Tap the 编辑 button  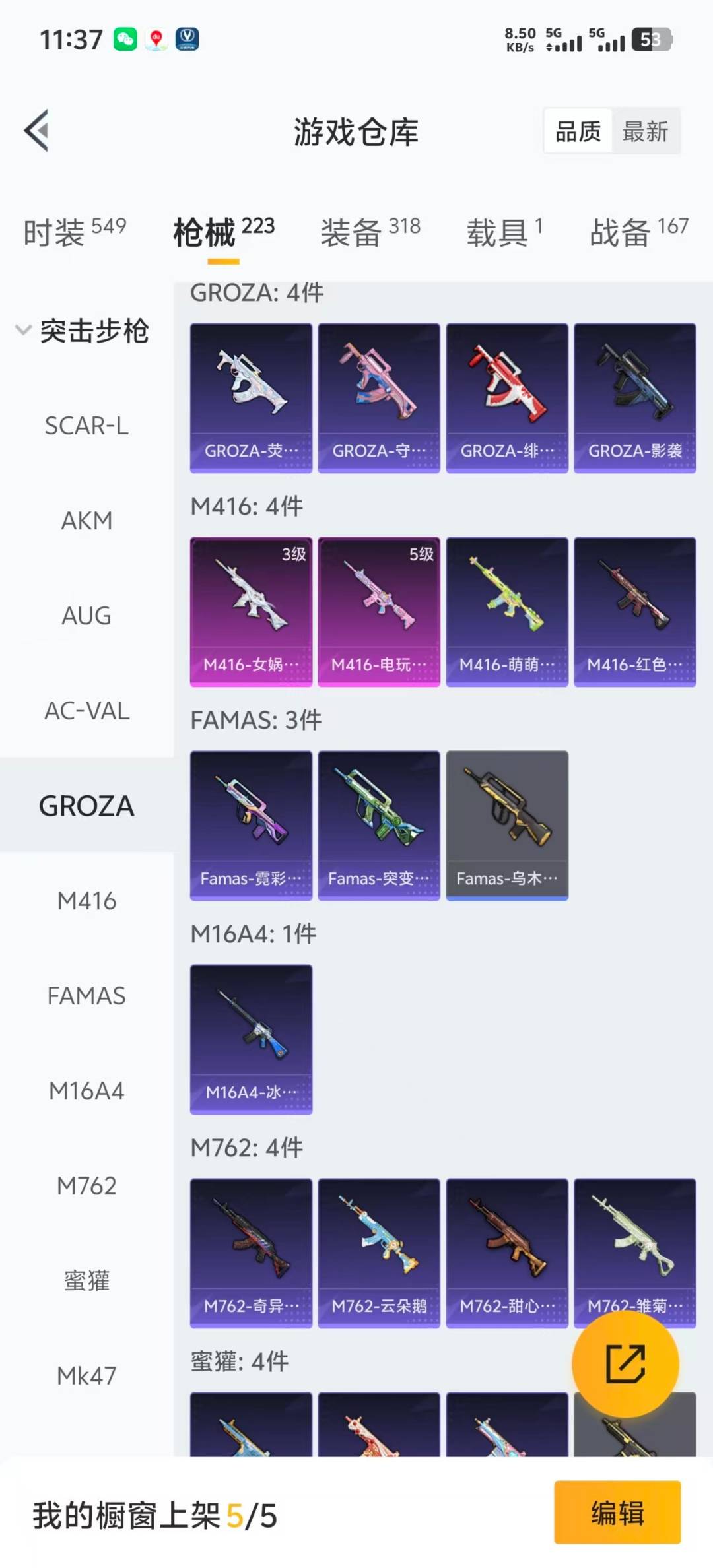(x=617, y=1513)
